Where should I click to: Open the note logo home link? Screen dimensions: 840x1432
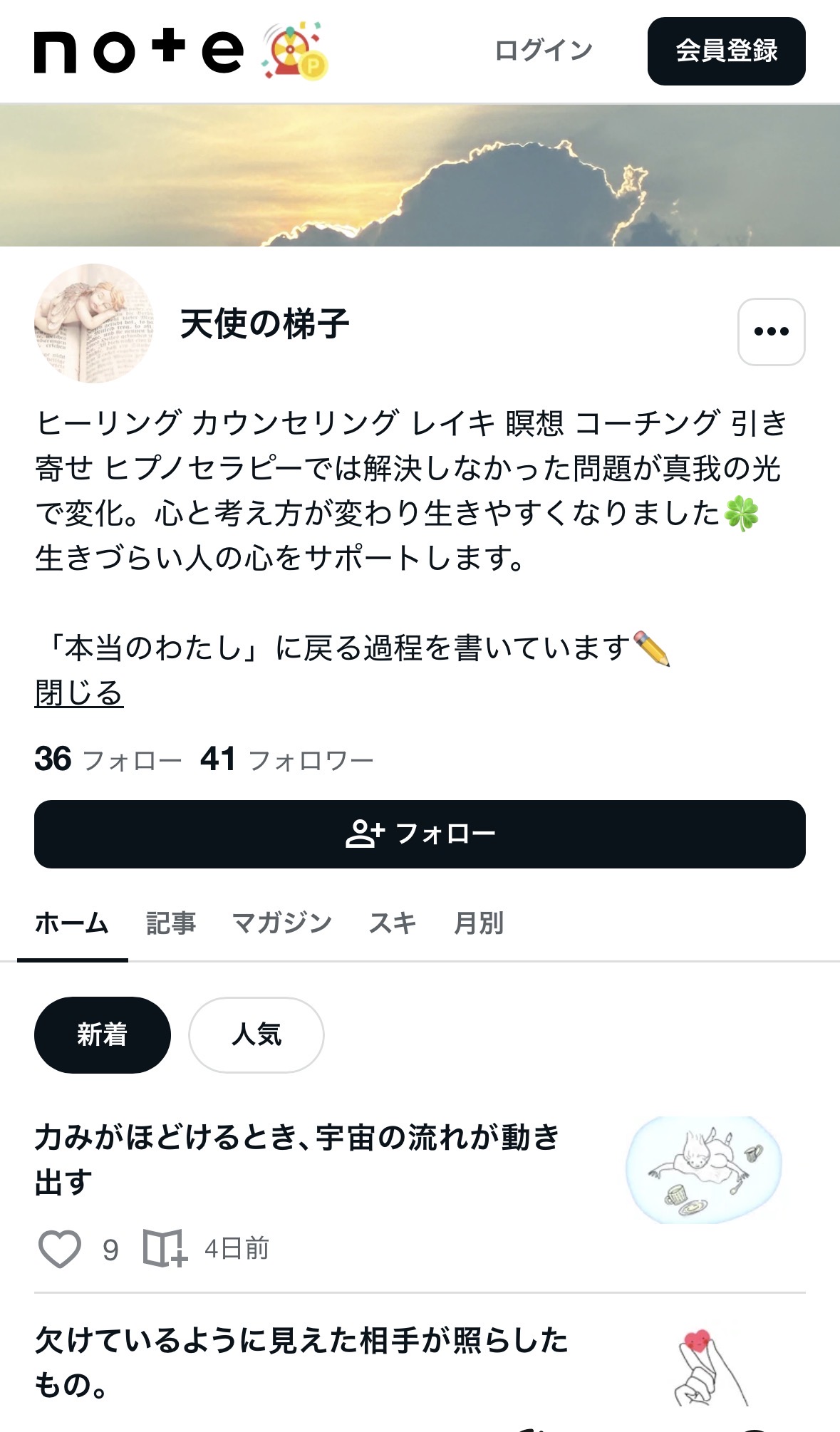pyautogui.click(x=139, y=51)
